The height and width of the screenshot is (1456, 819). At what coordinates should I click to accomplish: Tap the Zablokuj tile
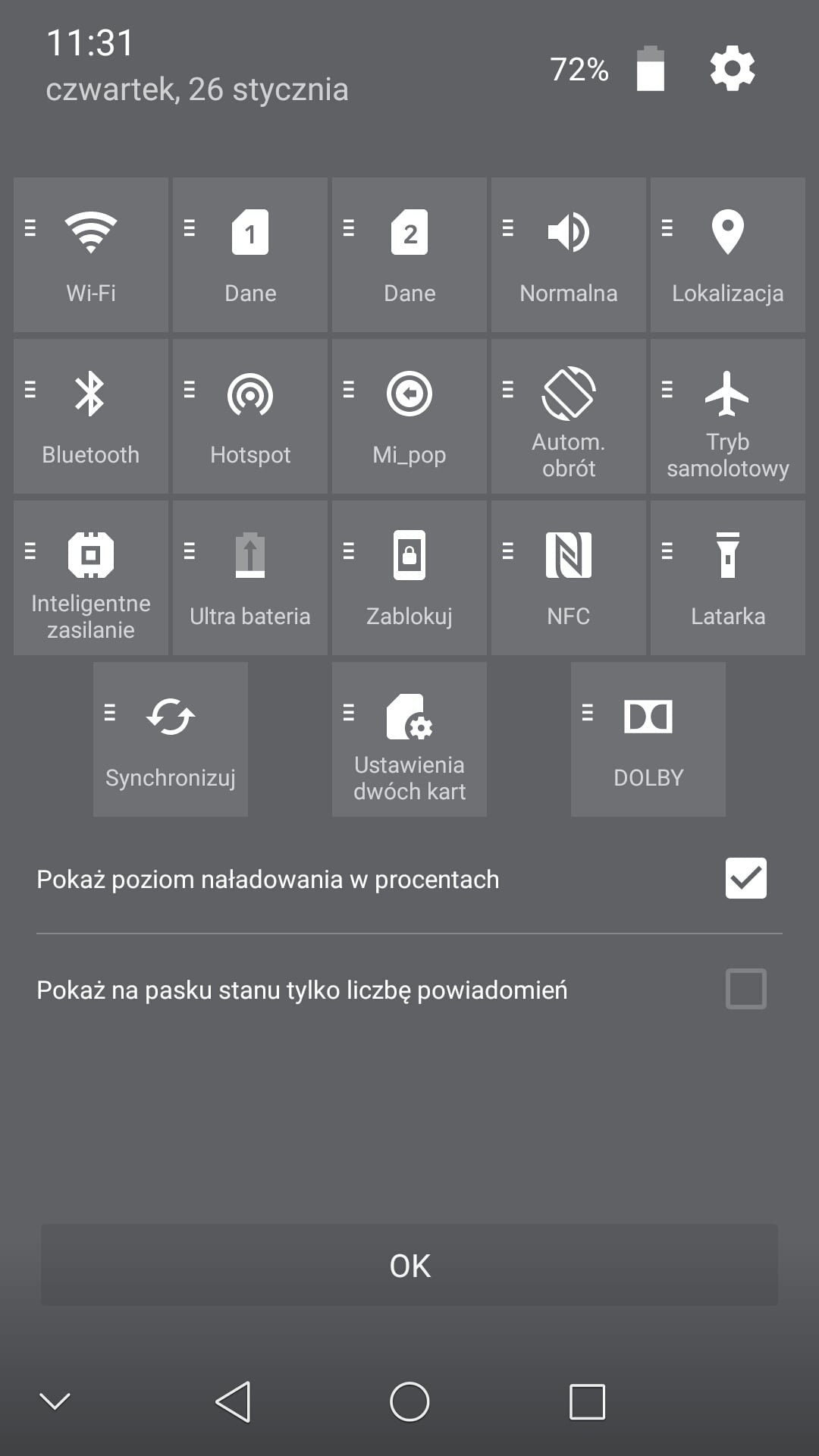[409, 578]
